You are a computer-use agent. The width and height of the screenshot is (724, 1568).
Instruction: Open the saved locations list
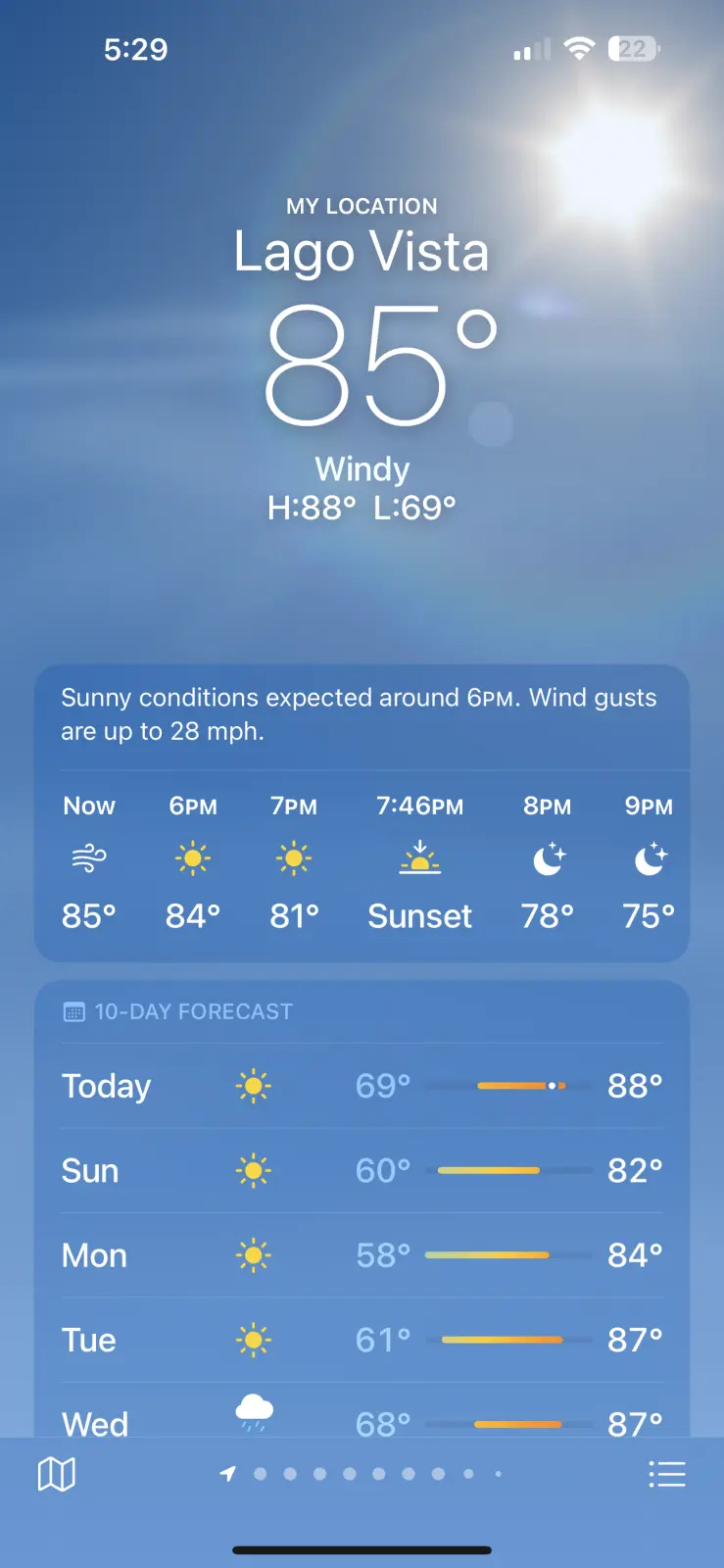(x=666, y=1474)
